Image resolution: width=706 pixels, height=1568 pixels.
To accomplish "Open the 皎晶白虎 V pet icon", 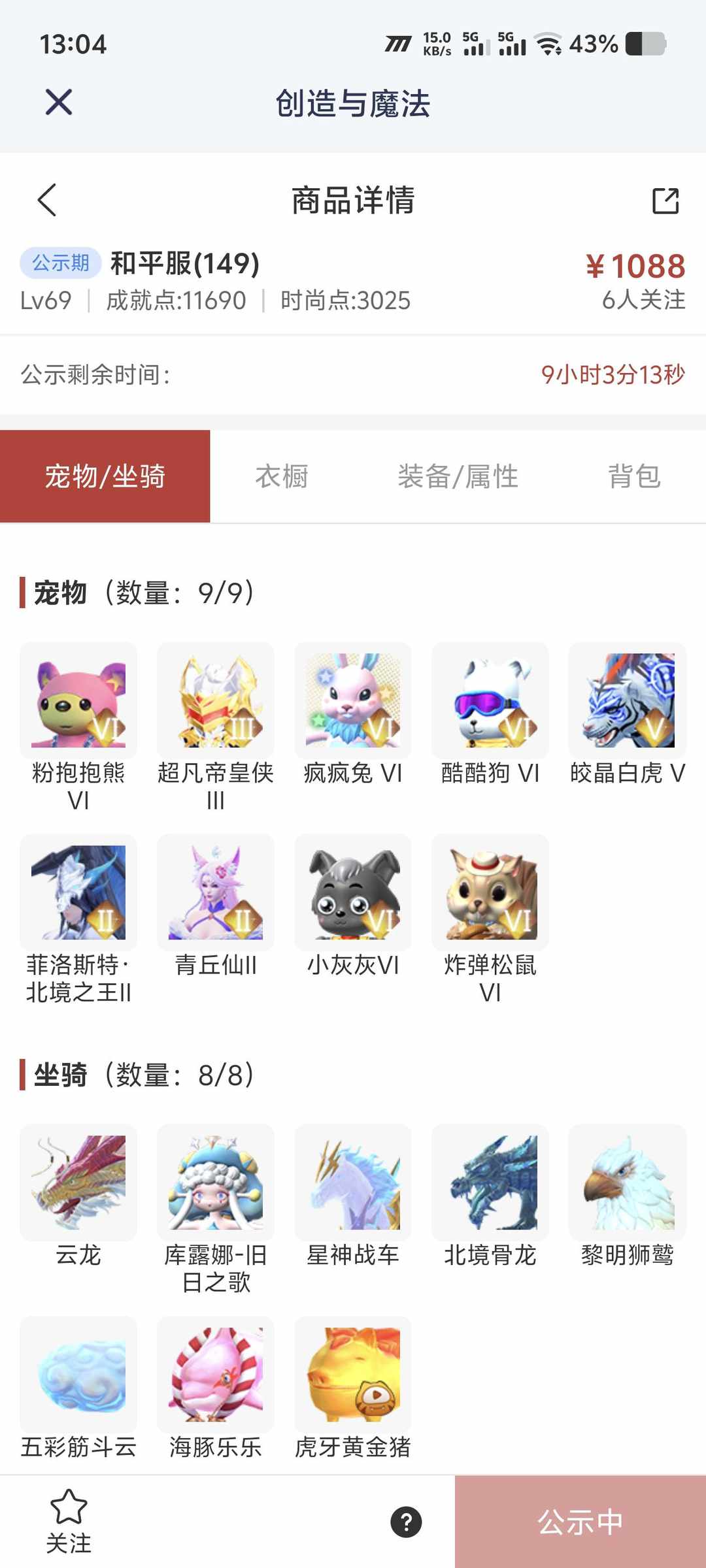I will pos(626,699).
